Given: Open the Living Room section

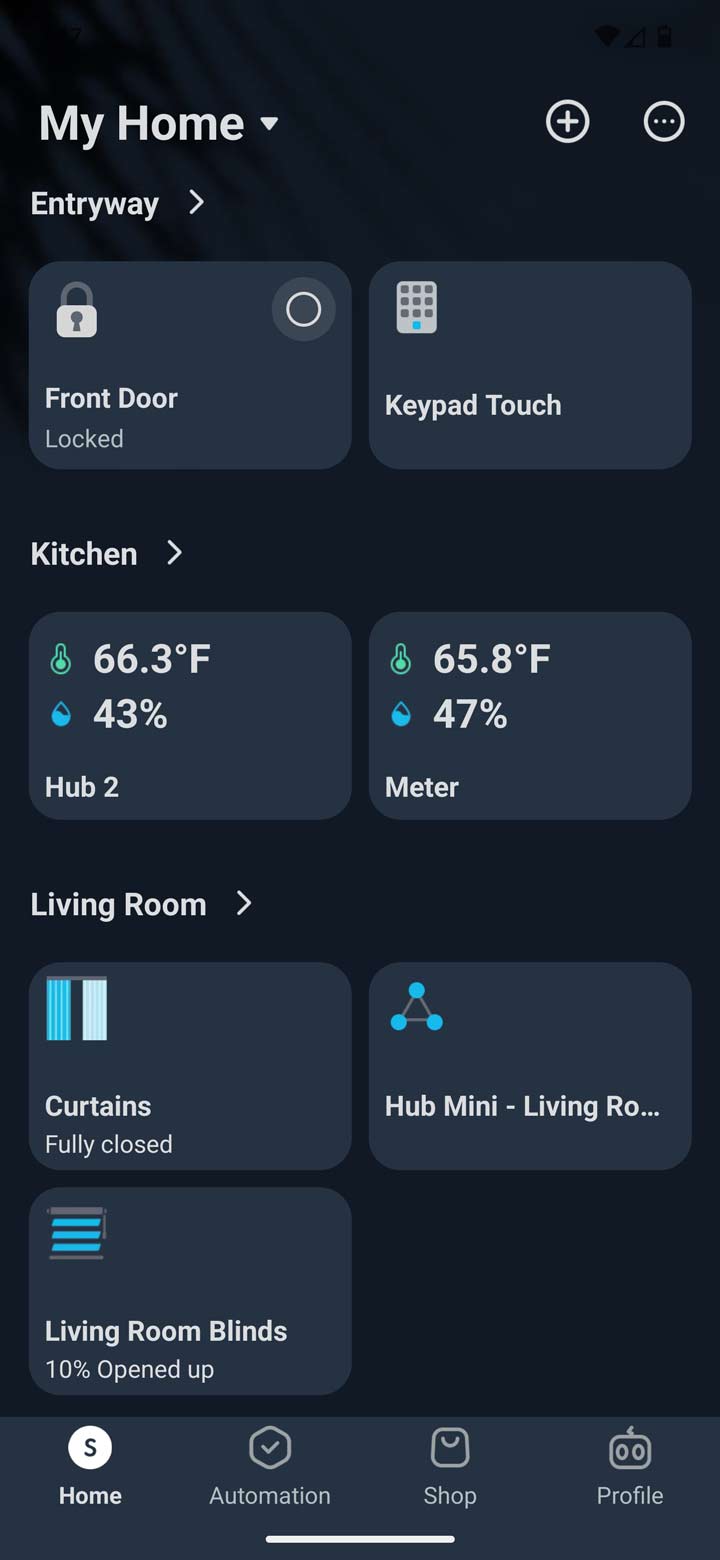Looking at the screenshot, I should pos(141,904).
